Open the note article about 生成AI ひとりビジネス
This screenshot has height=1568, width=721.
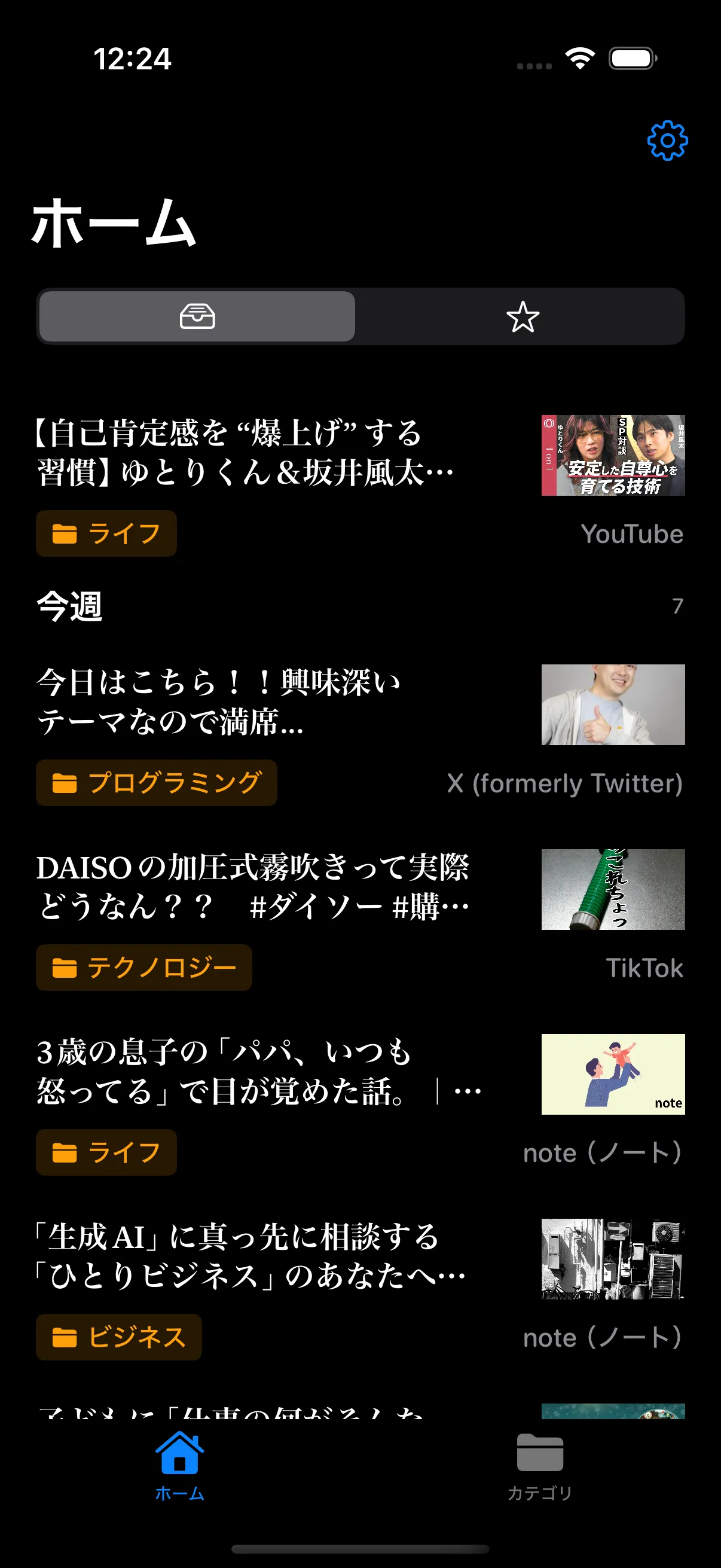tap(249, 1256)
